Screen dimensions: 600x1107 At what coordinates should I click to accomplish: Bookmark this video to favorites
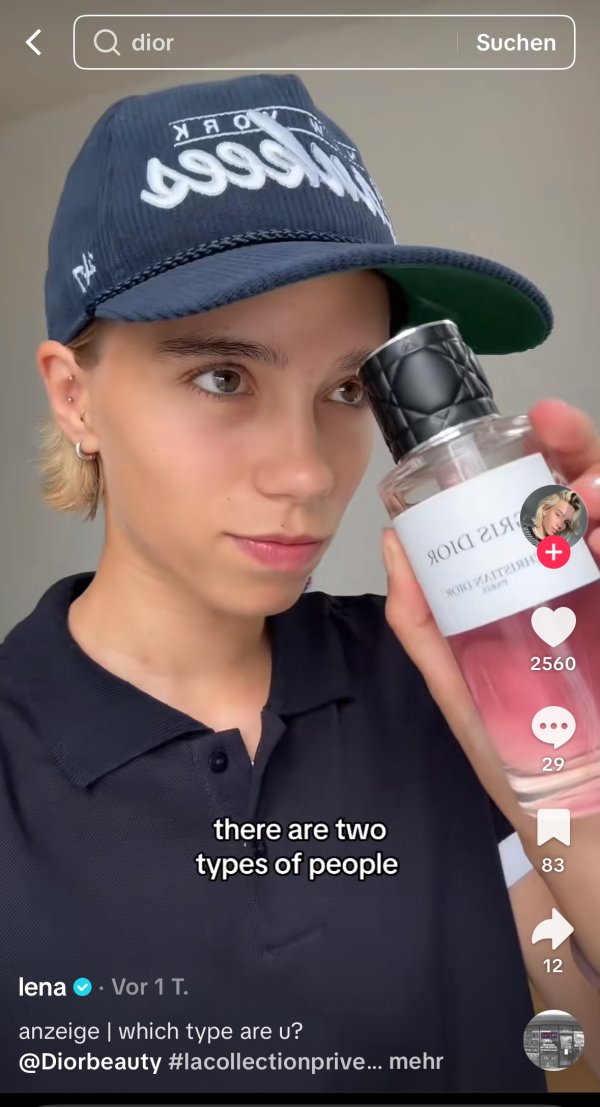click(553, 828)
